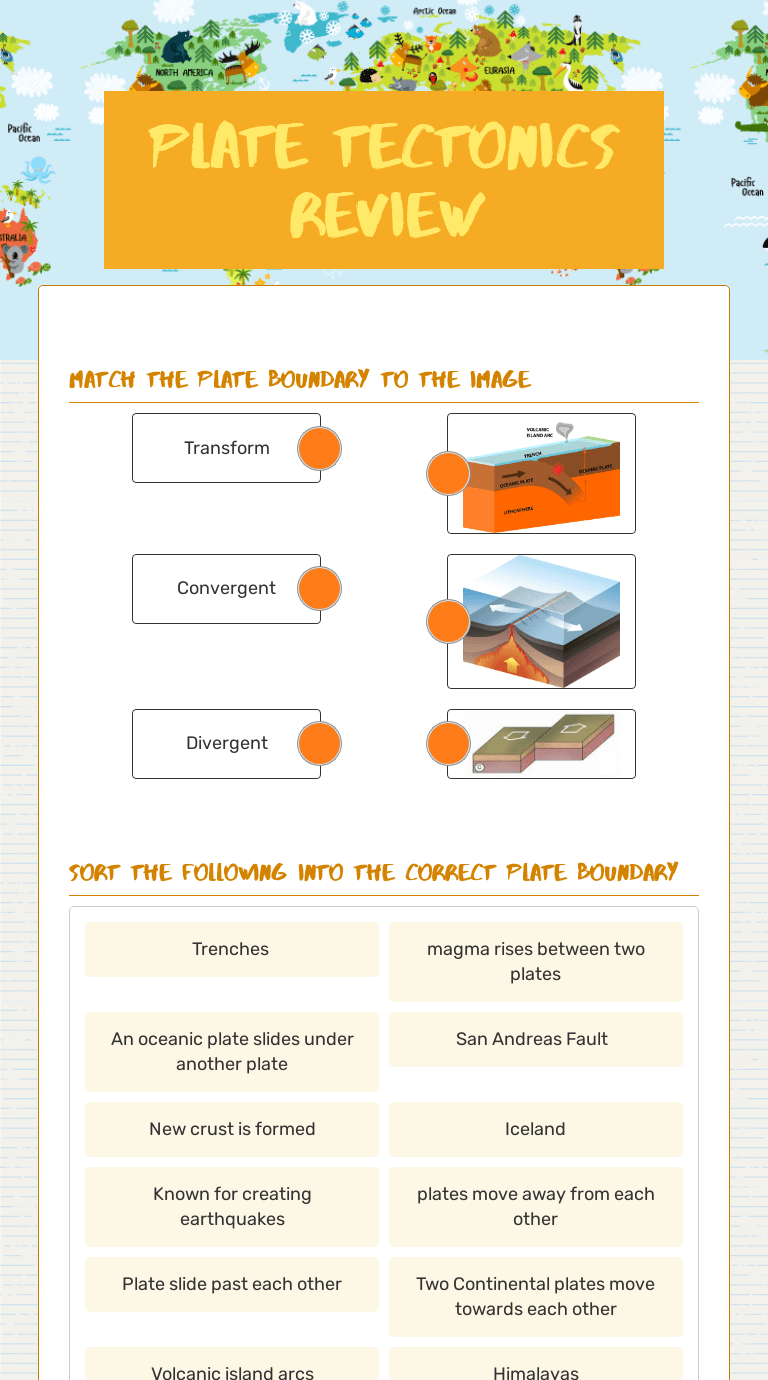Tap the plates move away card
This screenshot has height=1380, width=768.
[x=536, y=1207]
